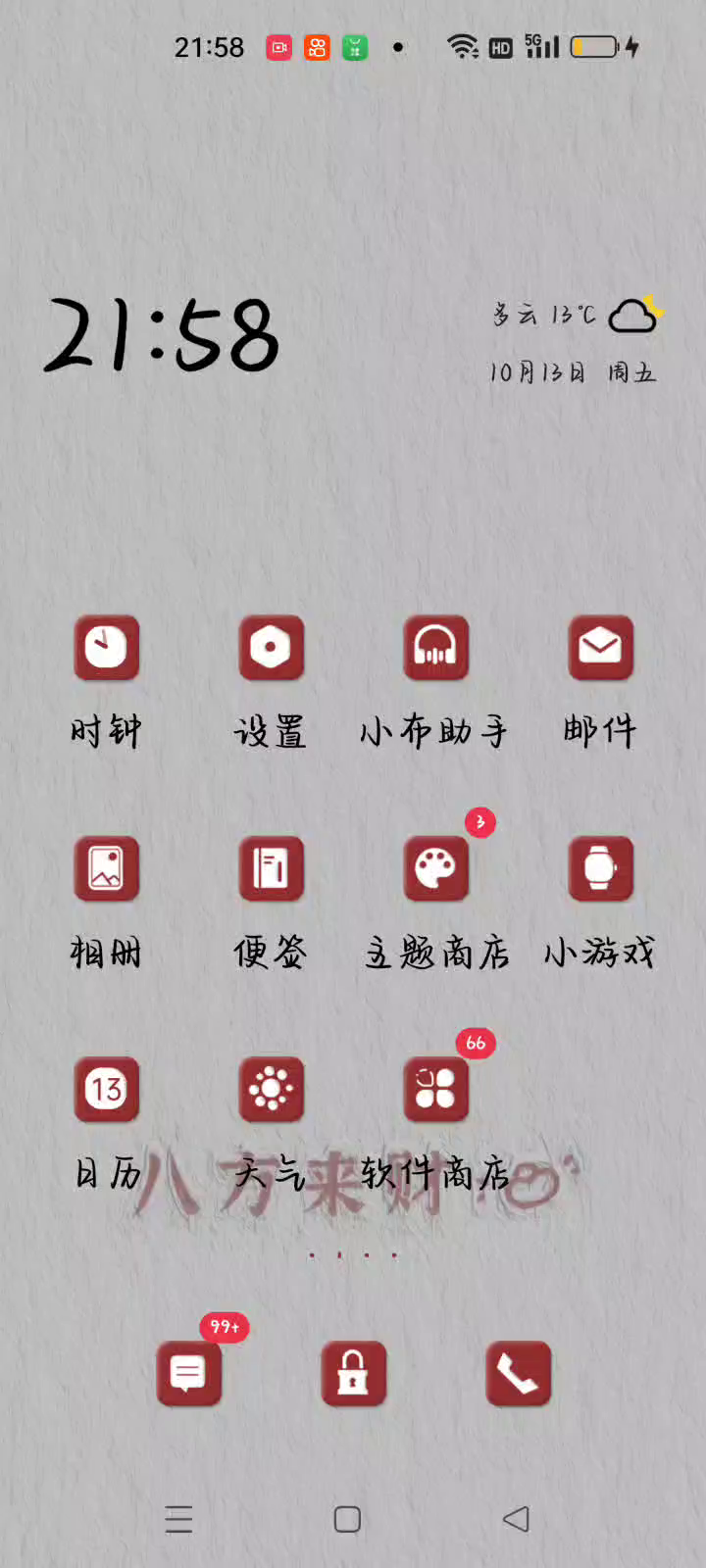The width and height of the screenshot is (706, 1568).
Task: Open 软件商店 app store
Action: point(435,1089)
